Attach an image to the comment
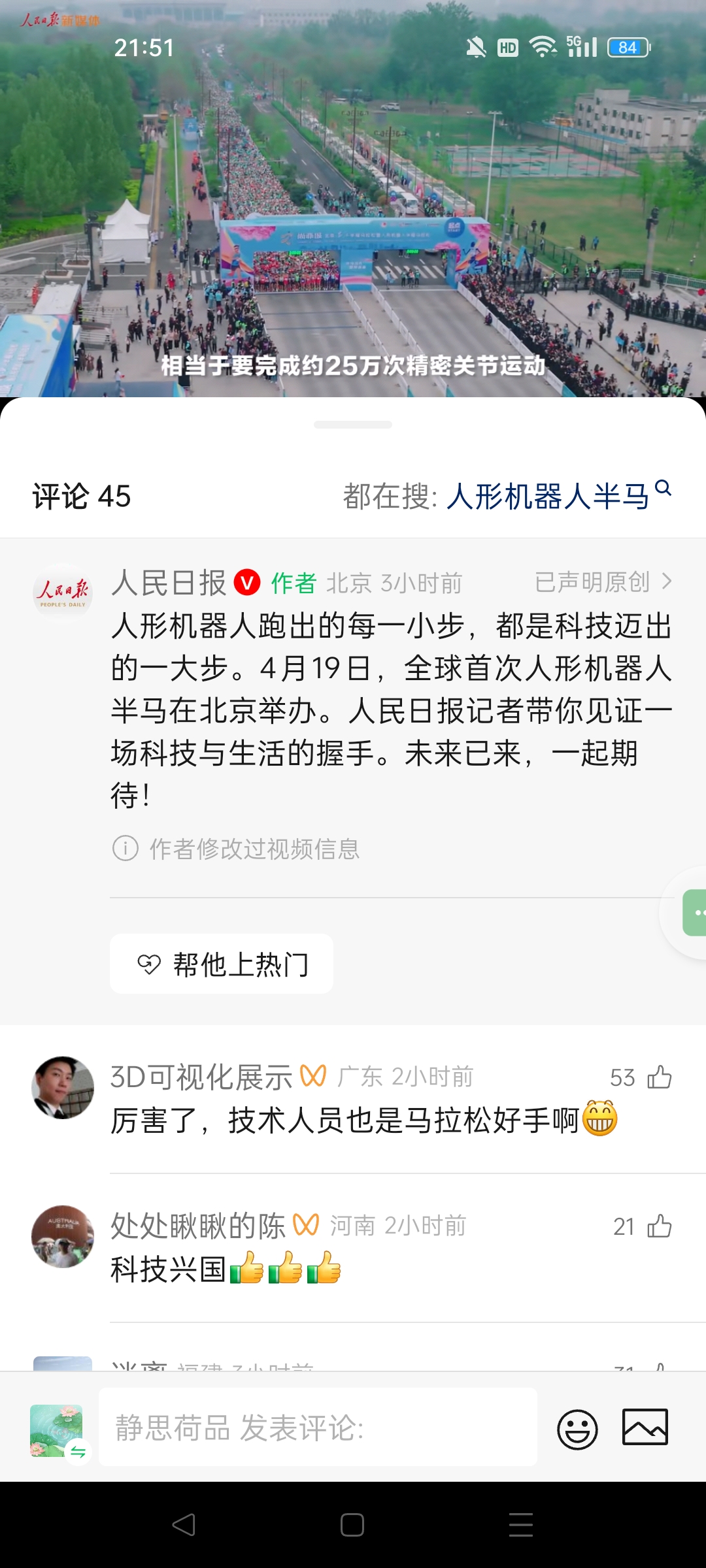 [645, 1428]
